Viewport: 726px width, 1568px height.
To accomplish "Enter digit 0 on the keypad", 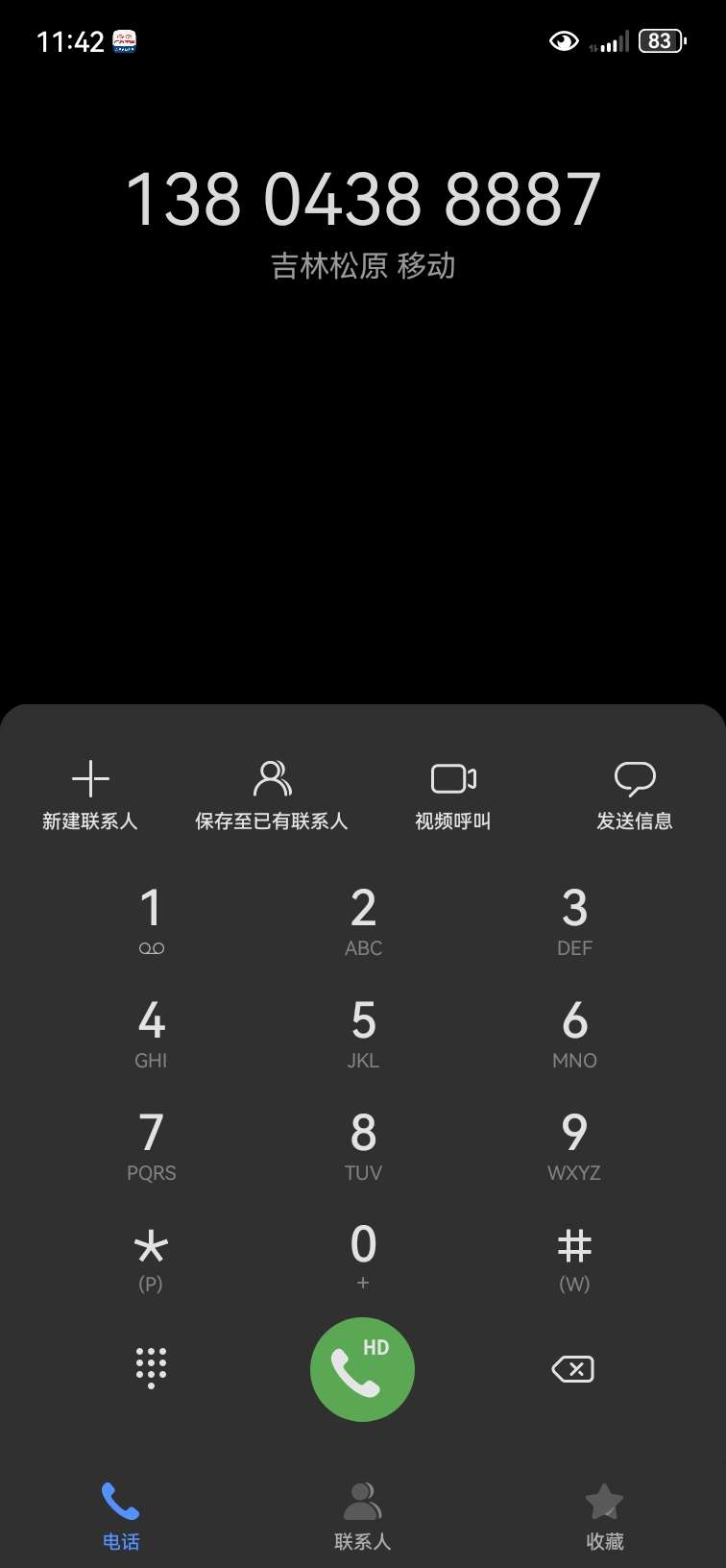I will pyautogui.click(x=363, y=1257).
